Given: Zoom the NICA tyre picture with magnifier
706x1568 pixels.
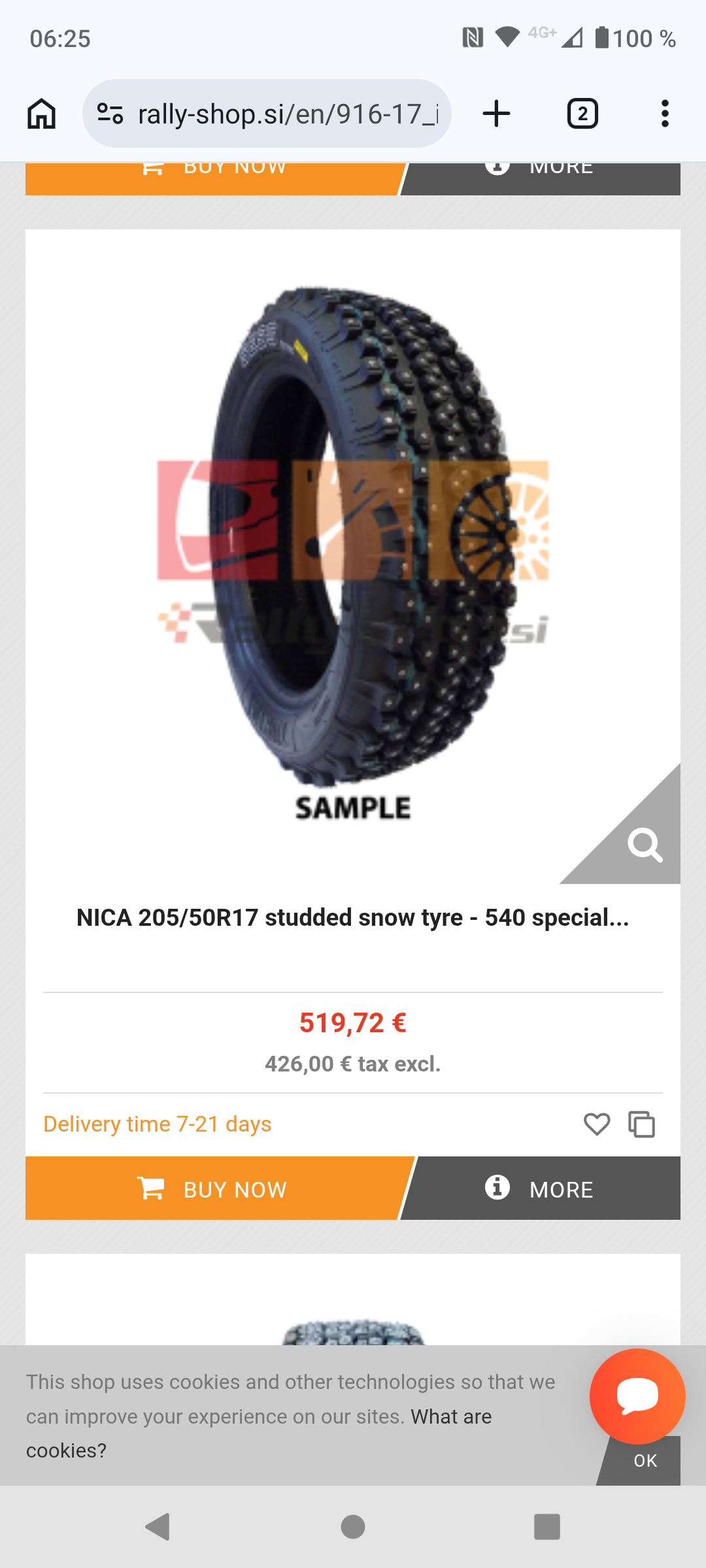Looking at the screenshot, I should [644, 845].
